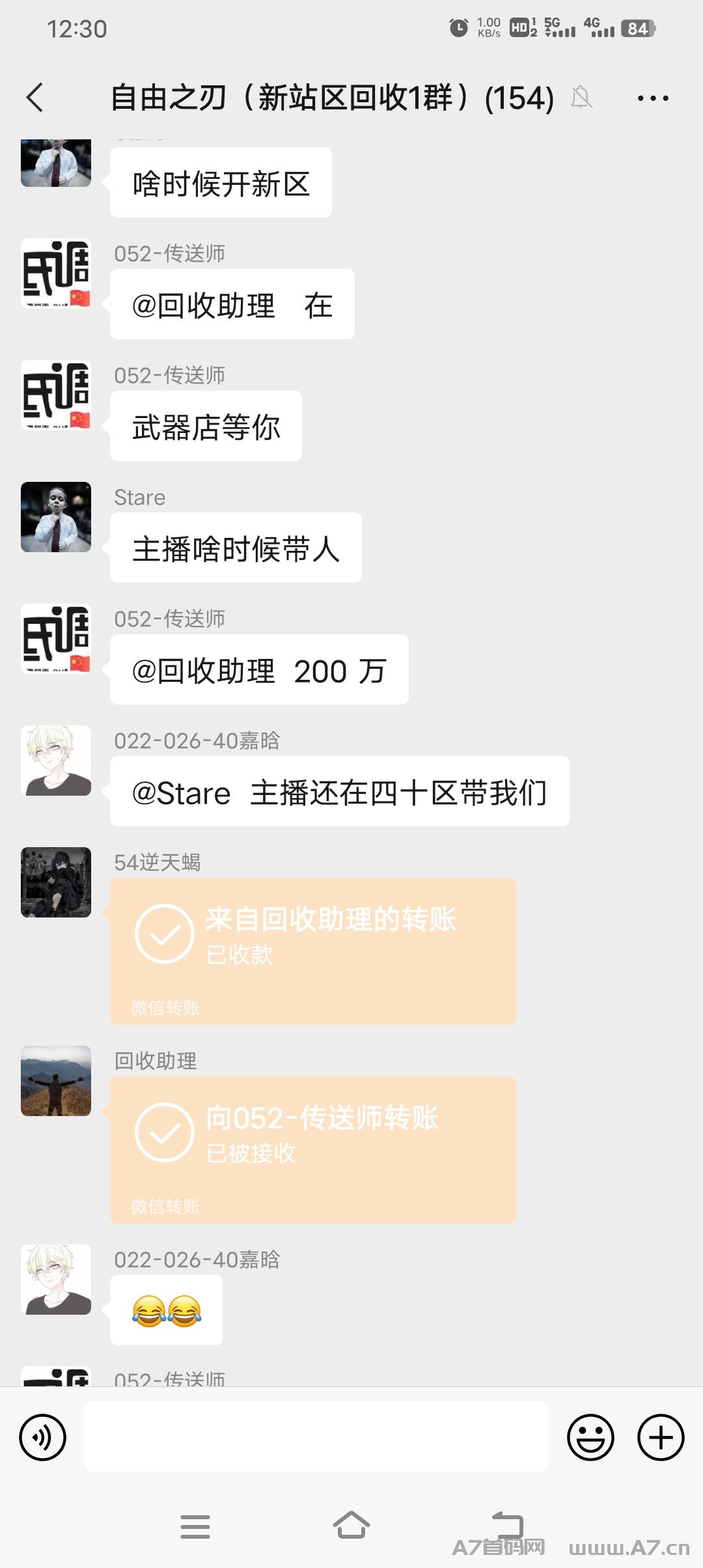
Task: View 54逆天蝎's profile avatar
Action: coord(56,882)
